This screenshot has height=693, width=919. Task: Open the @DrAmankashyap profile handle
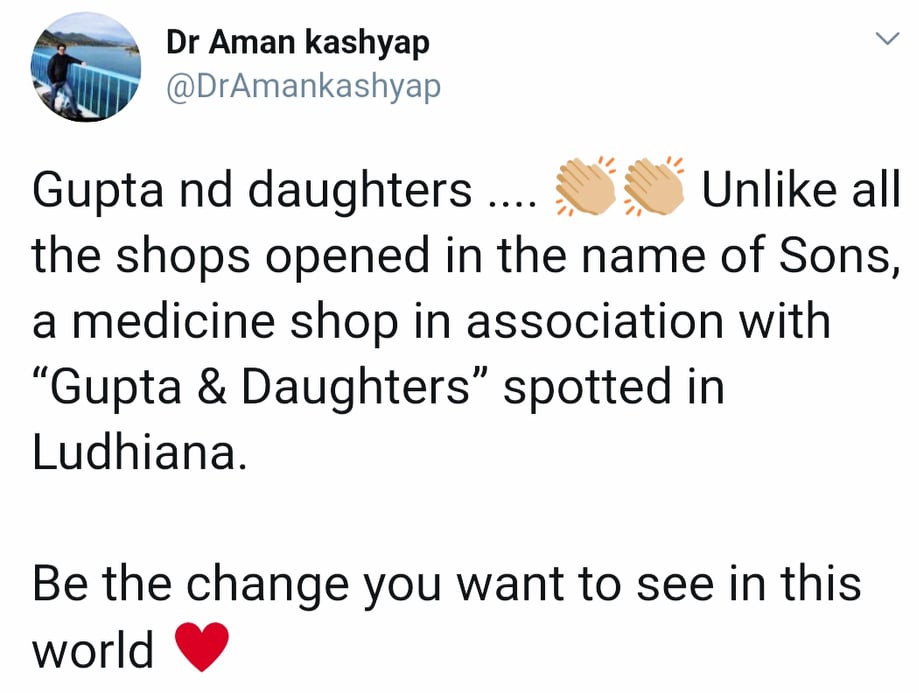(300, 88)
